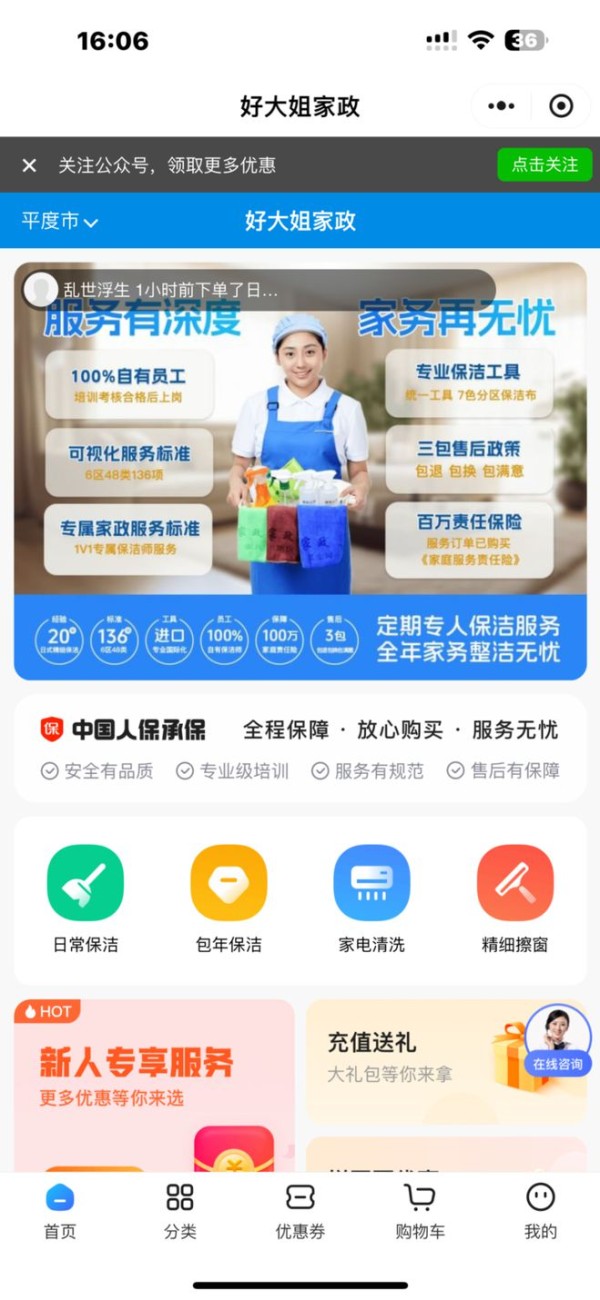The height and width of the screenshot is (1300, 600).
Task: Close the mini program with the circle icon
Action: (x=561, y=106)
